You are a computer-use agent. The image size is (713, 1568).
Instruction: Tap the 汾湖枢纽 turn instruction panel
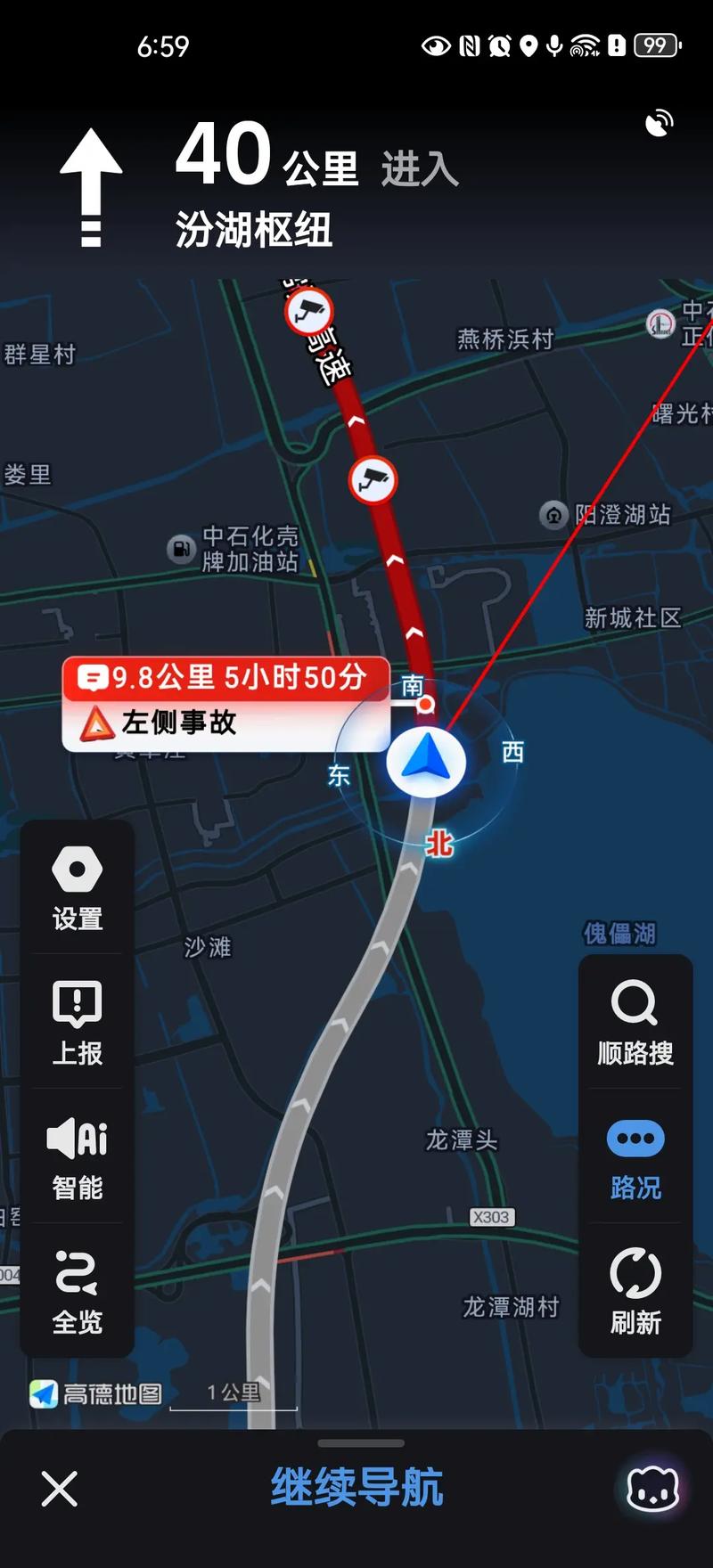click(267, 187)
